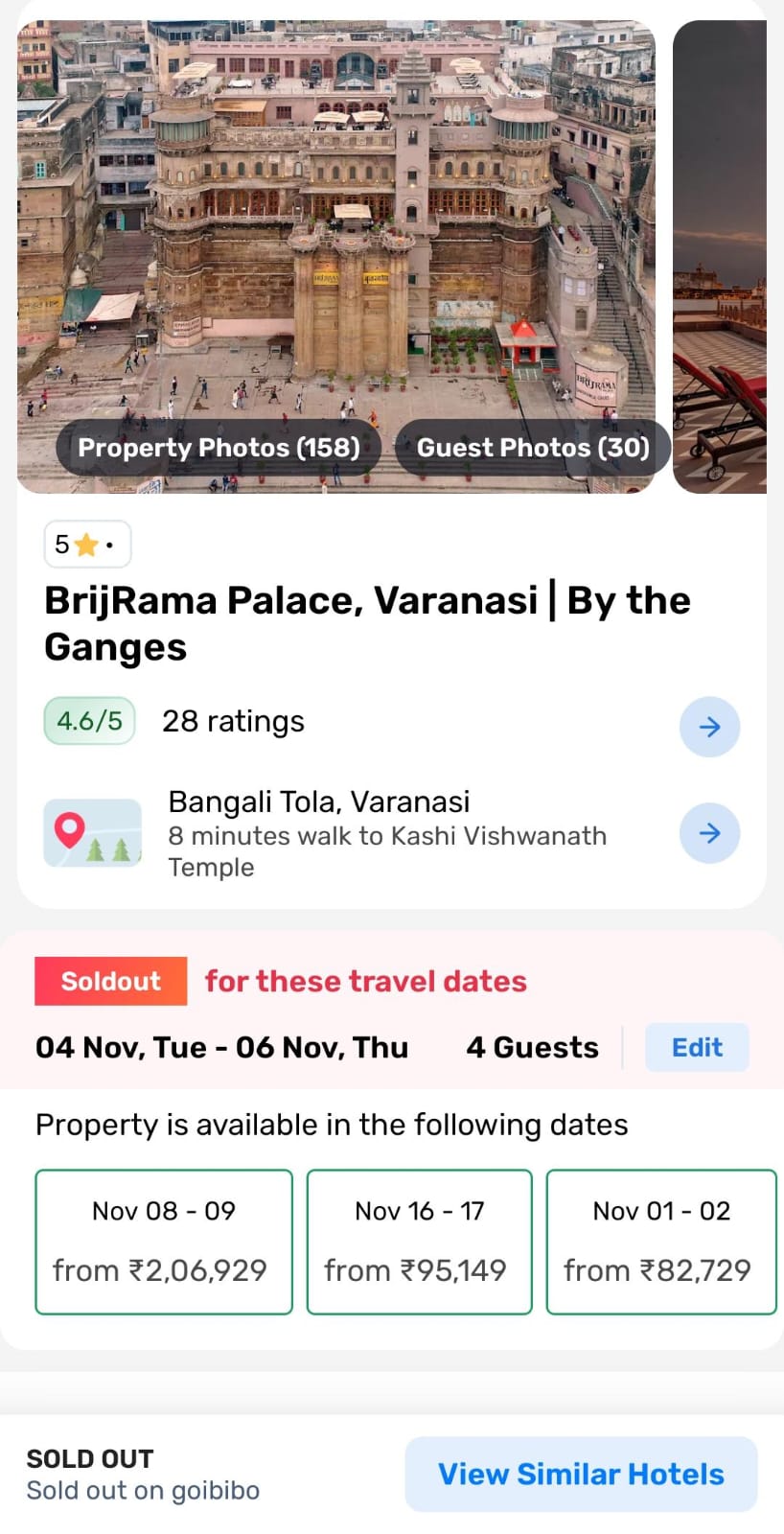The image size is (784, 1534).
Task: Tap the Soldout badge
Action: (110, 981)
